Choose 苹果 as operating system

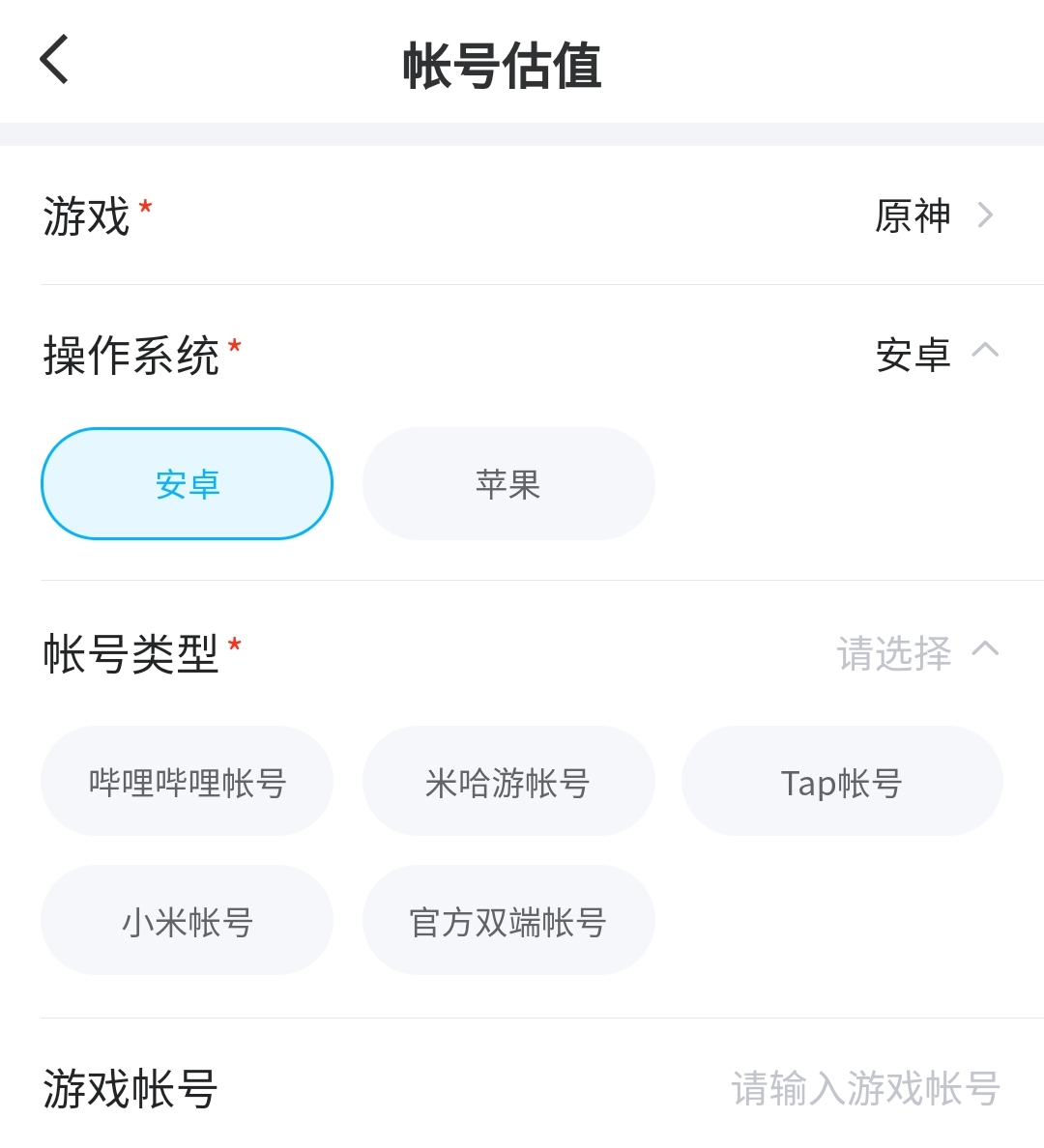508,483
